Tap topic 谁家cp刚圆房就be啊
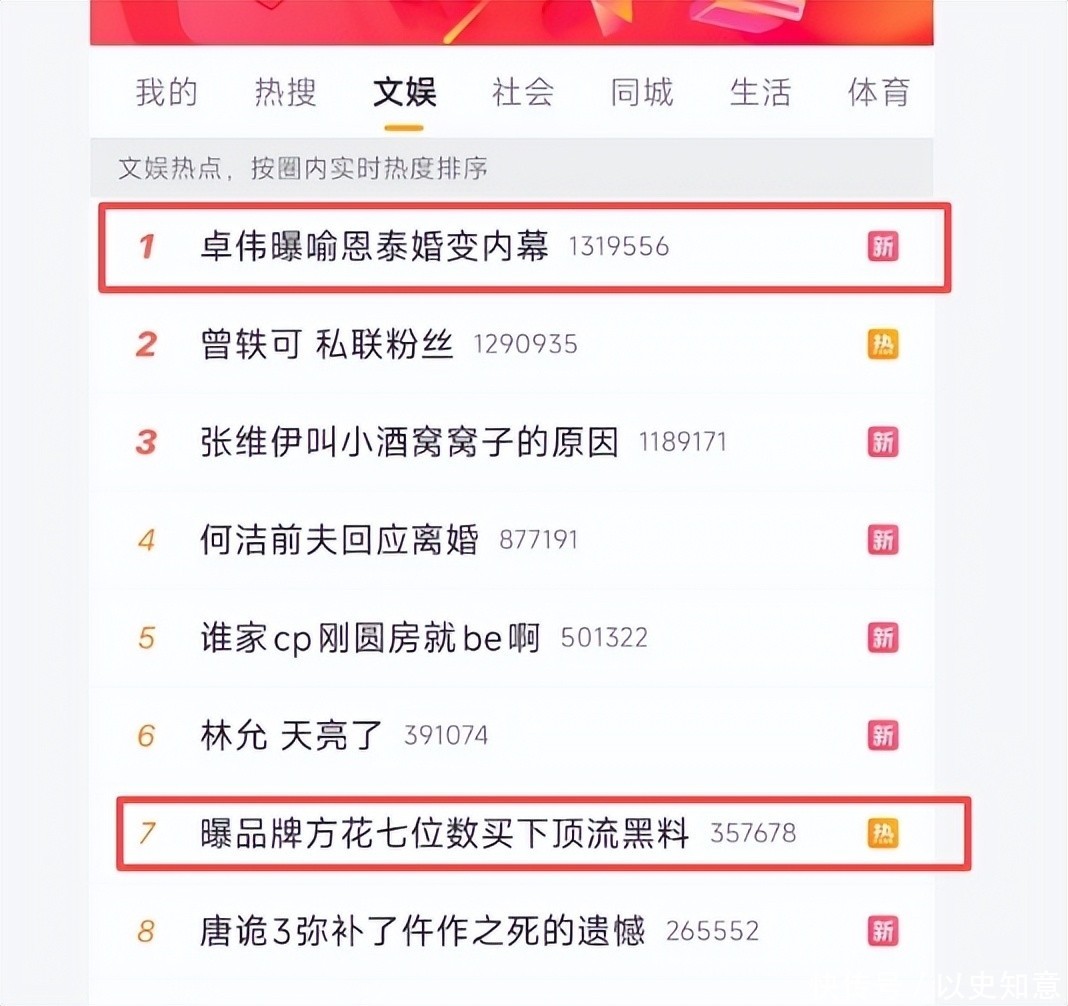 coord(511,638)
